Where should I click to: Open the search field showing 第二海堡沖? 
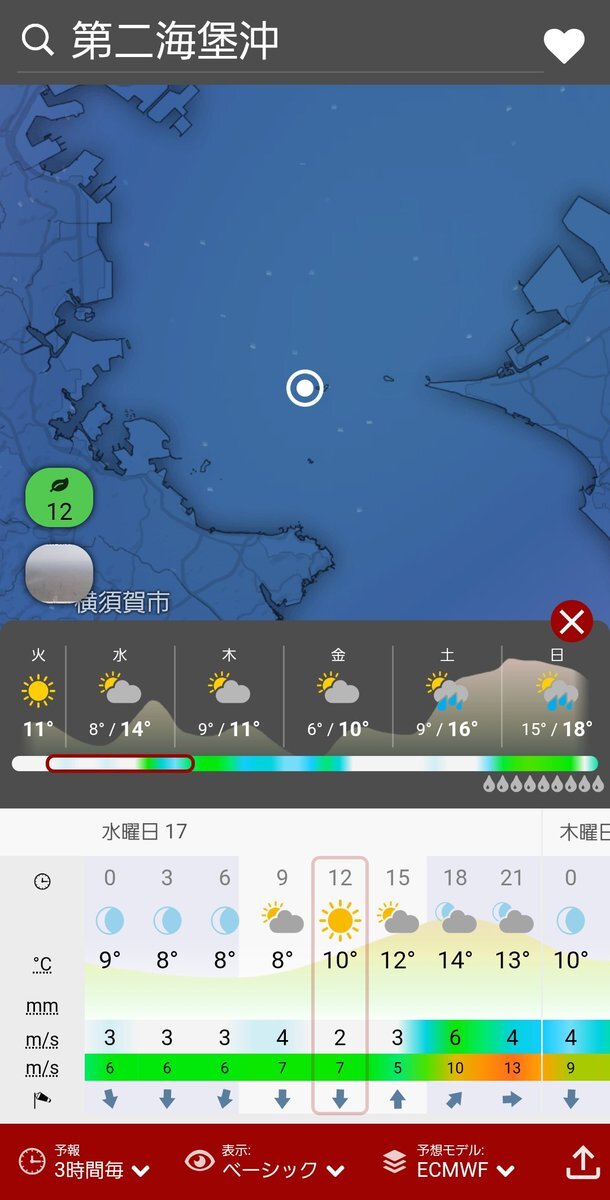click(280, 42)
